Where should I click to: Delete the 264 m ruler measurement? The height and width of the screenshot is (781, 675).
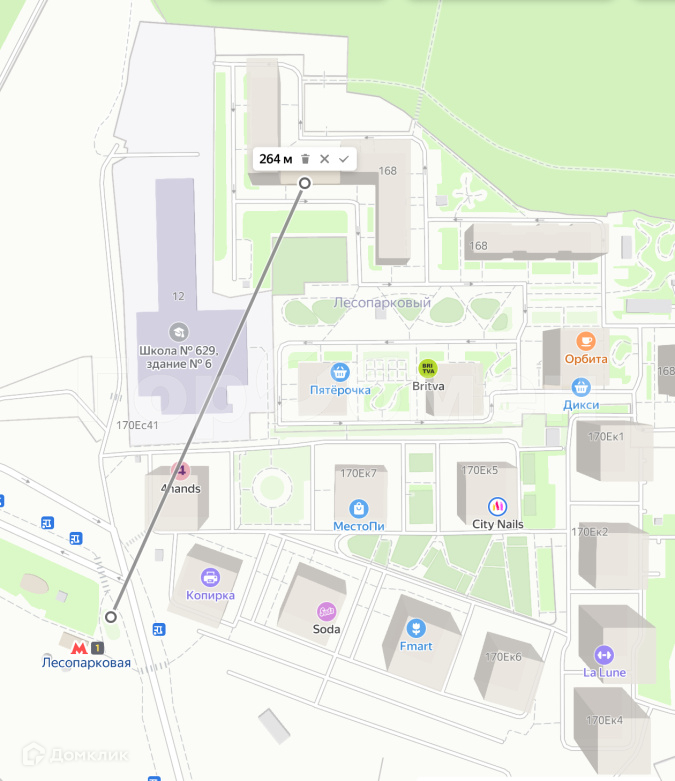(x=305, y=159)
